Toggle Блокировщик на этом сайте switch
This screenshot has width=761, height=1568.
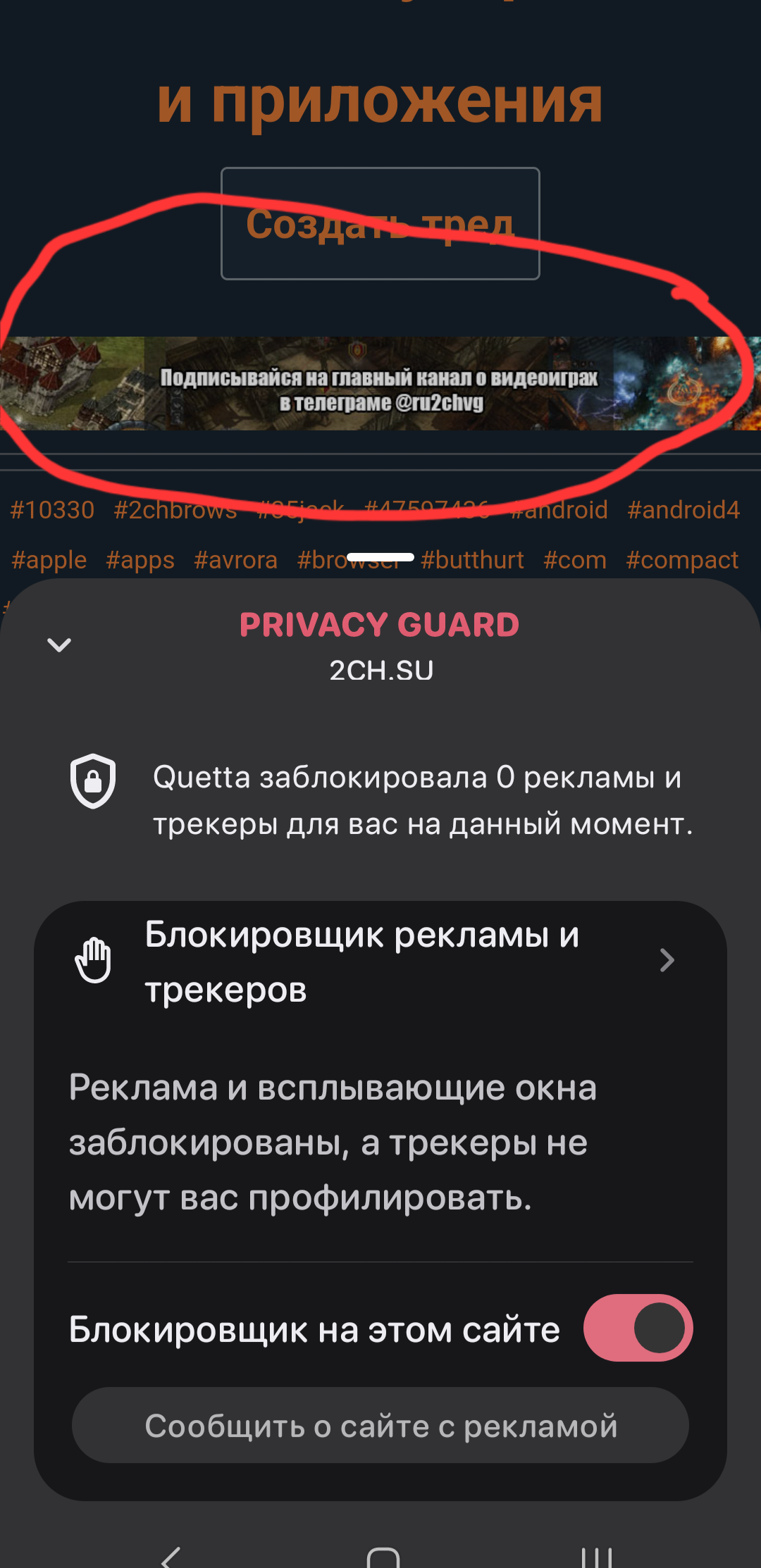point(638,1328)
